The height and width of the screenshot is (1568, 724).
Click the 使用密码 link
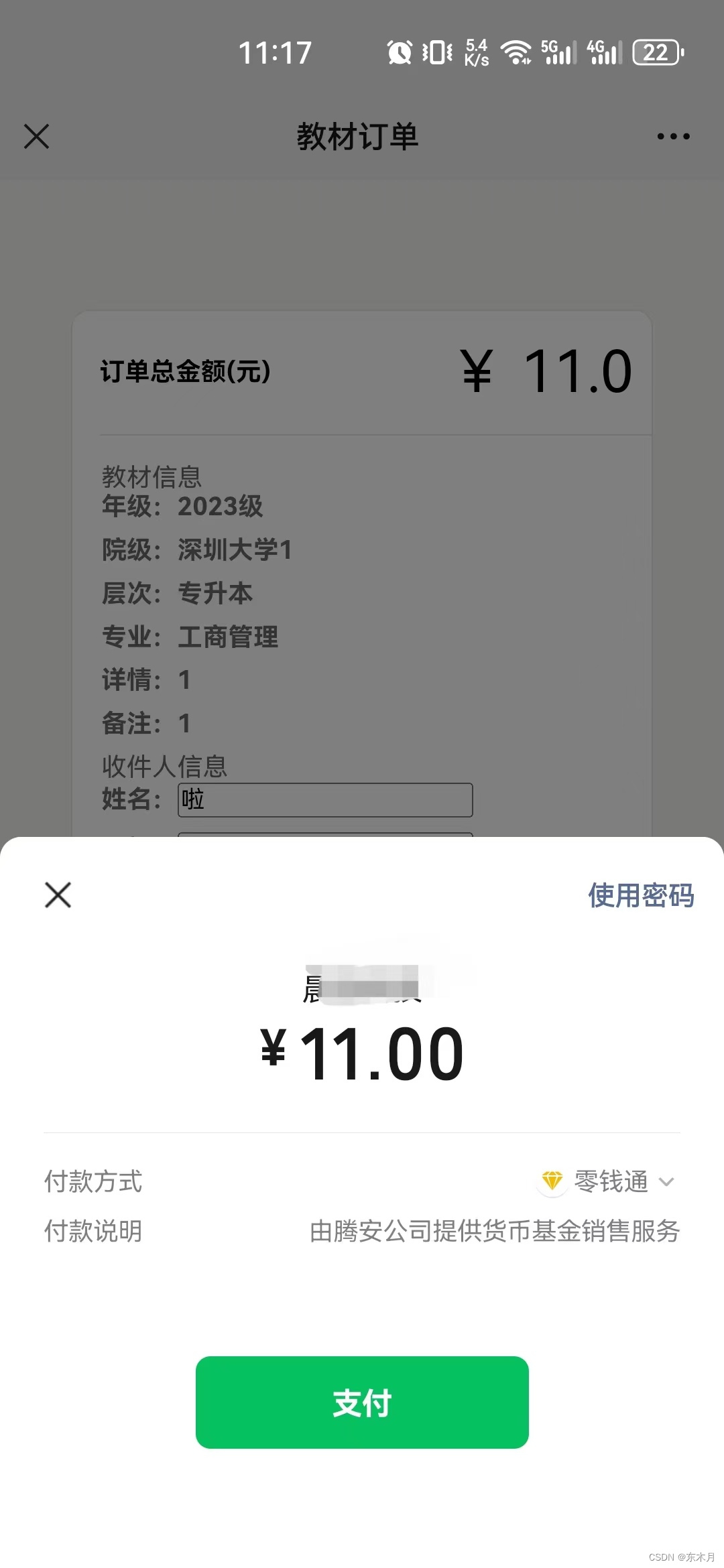coord(642,895)
